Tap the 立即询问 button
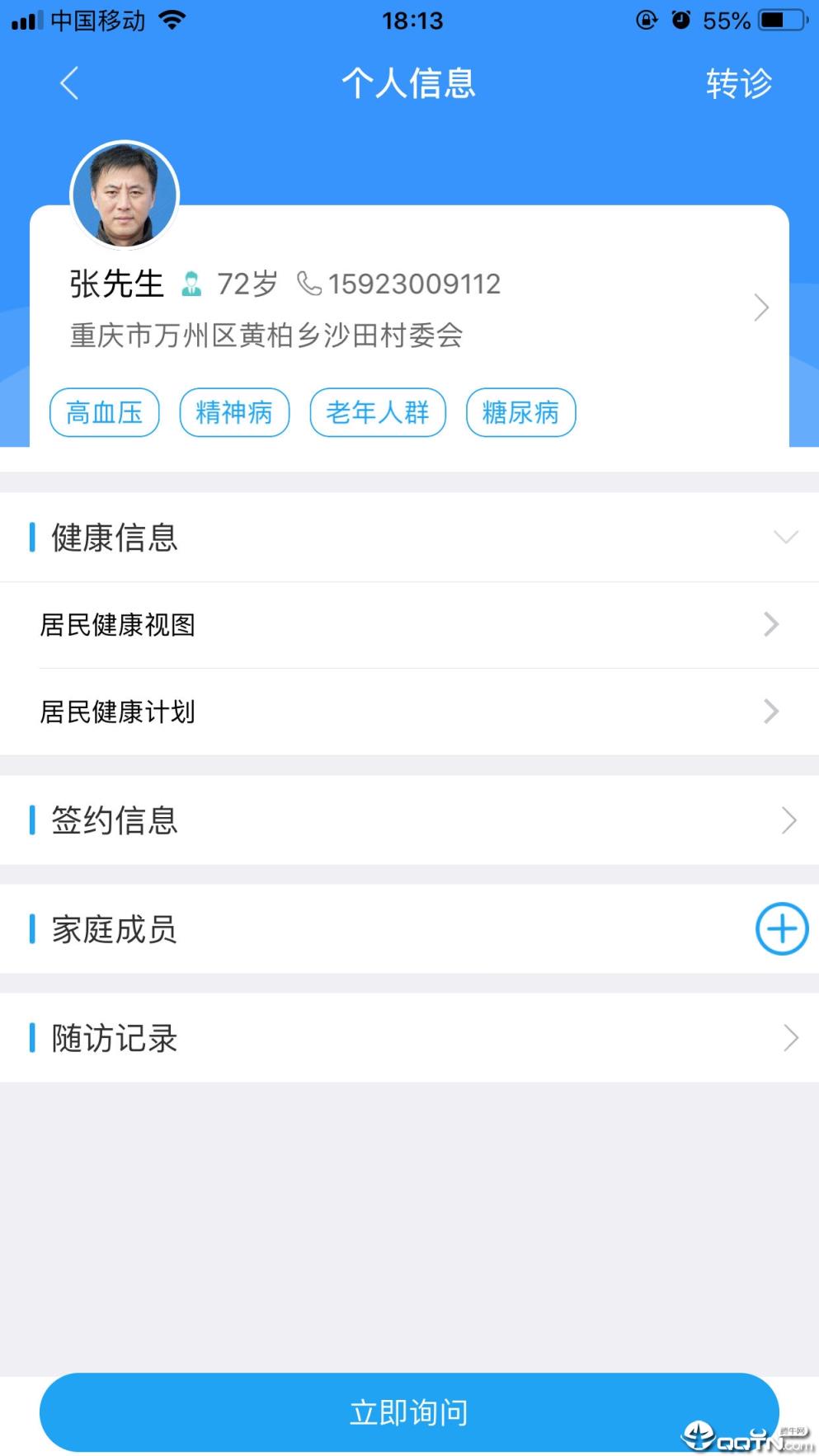Viewport: 819px width, 1456px height. (x=409, y=1411)
